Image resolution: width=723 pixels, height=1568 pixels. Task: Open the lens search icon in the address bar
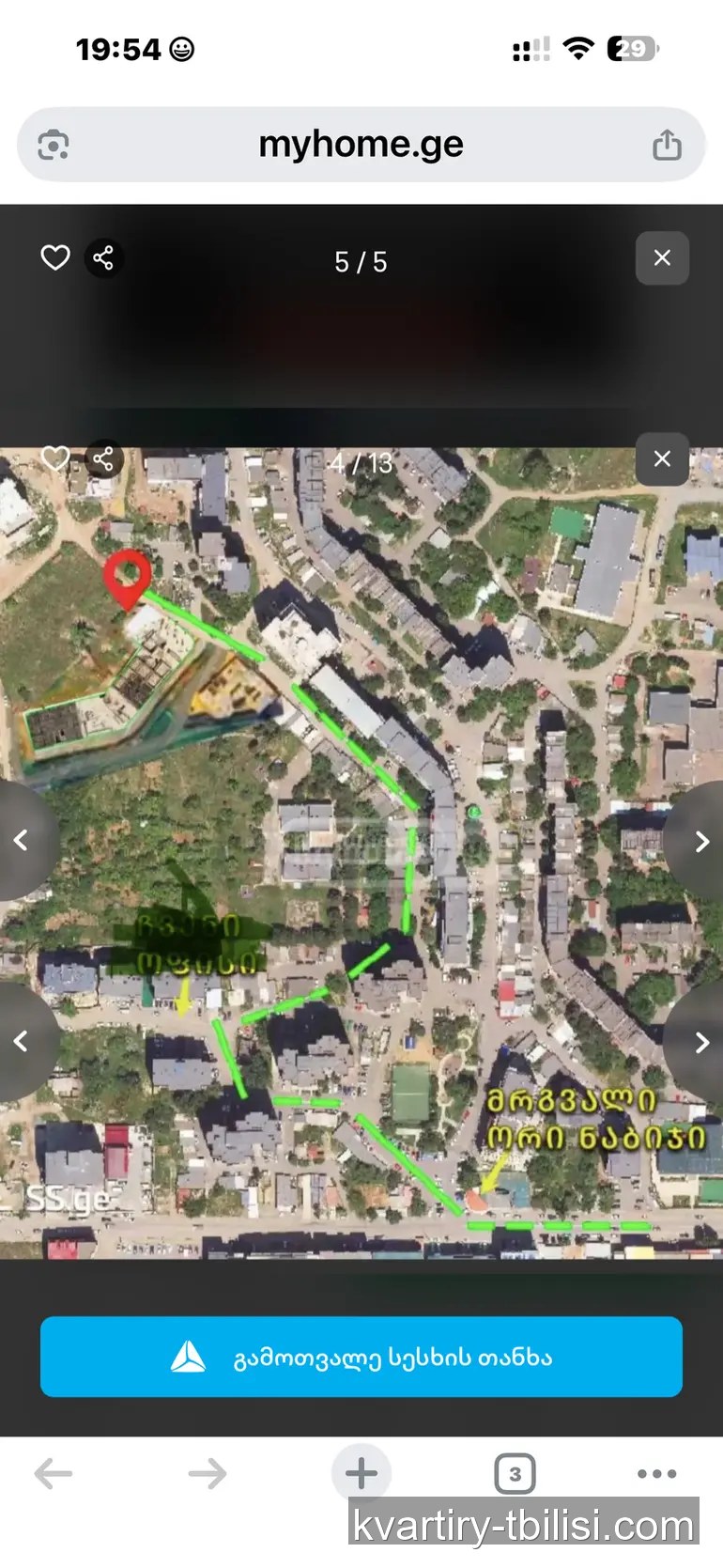click(x=54, y=146)
